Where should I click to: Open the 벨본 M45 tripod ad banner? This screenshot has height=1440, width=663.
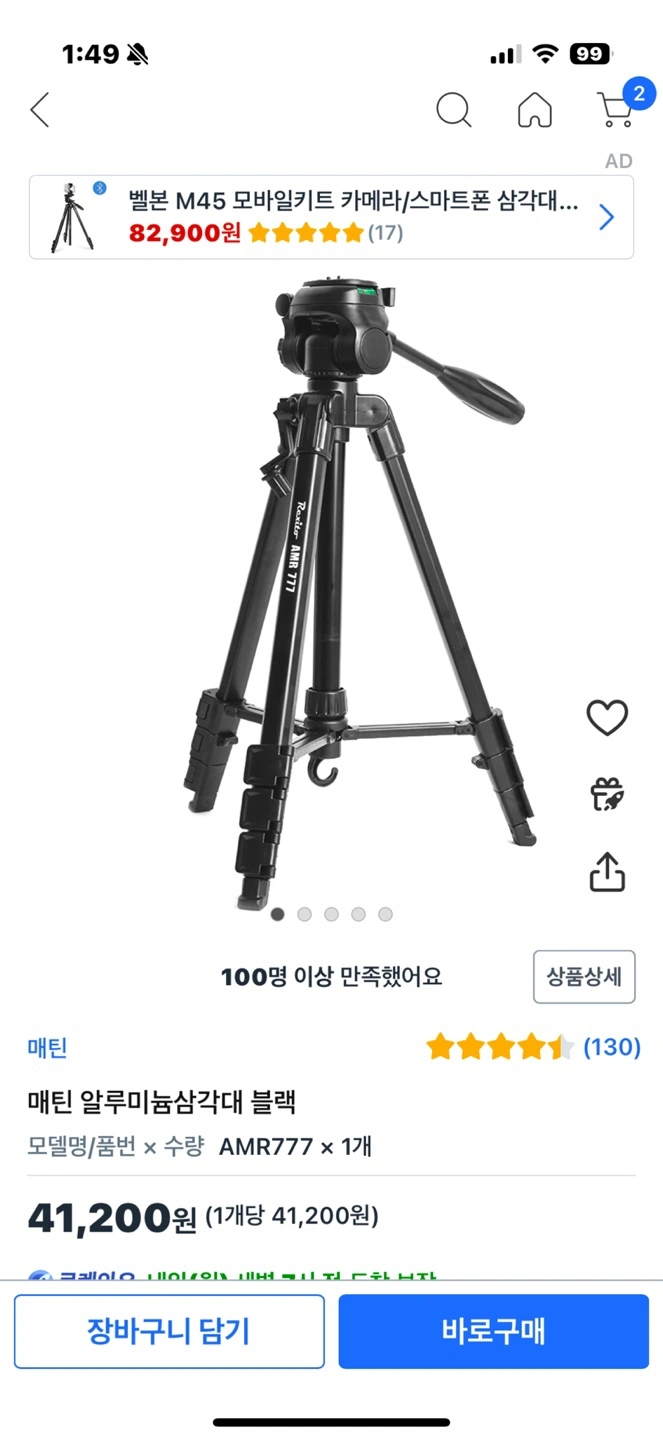point(331,217)
